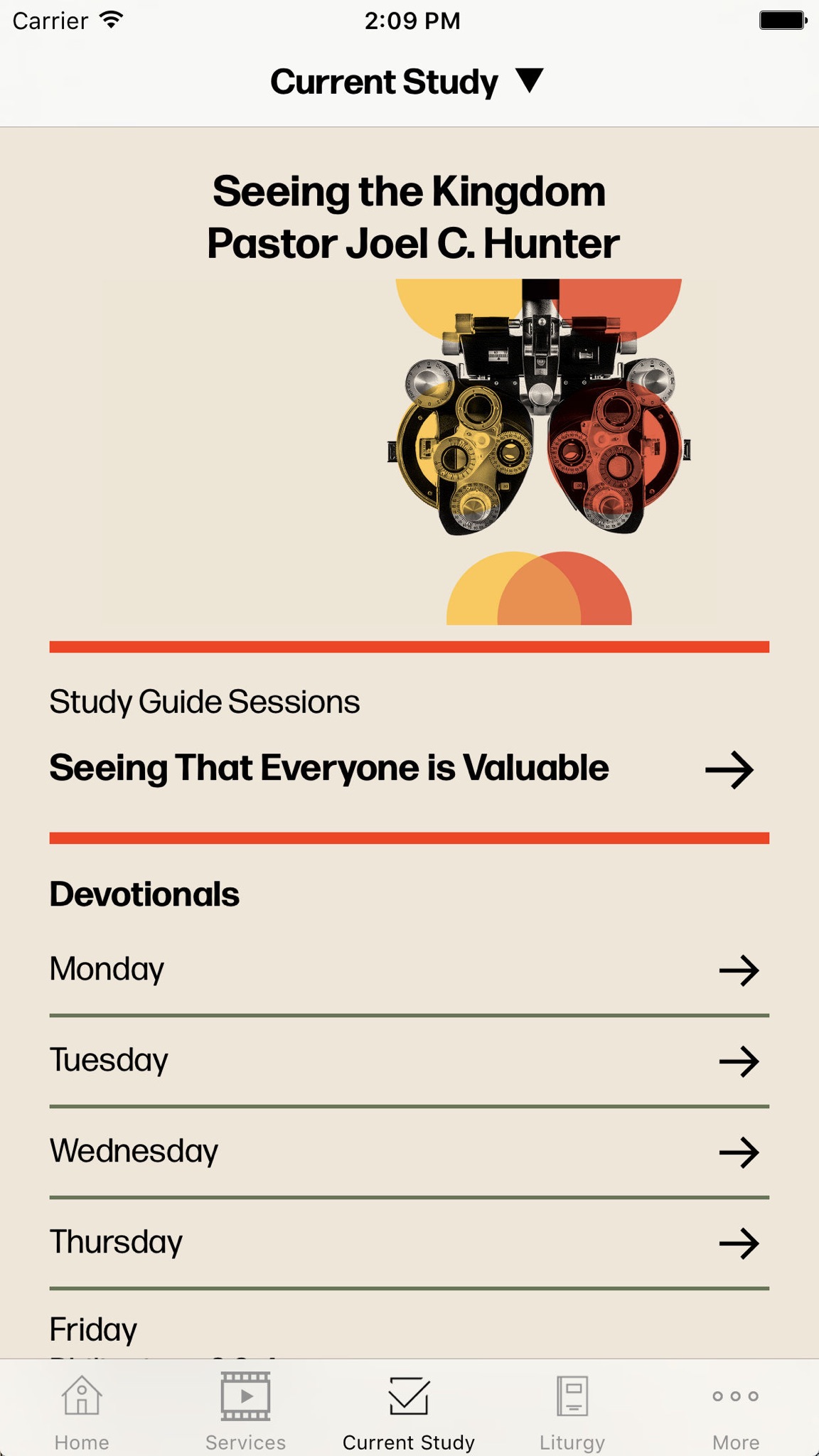Open Thursday devotional
The width and height of the screenshot is (819, 1456).
[x=409, y=1243]
